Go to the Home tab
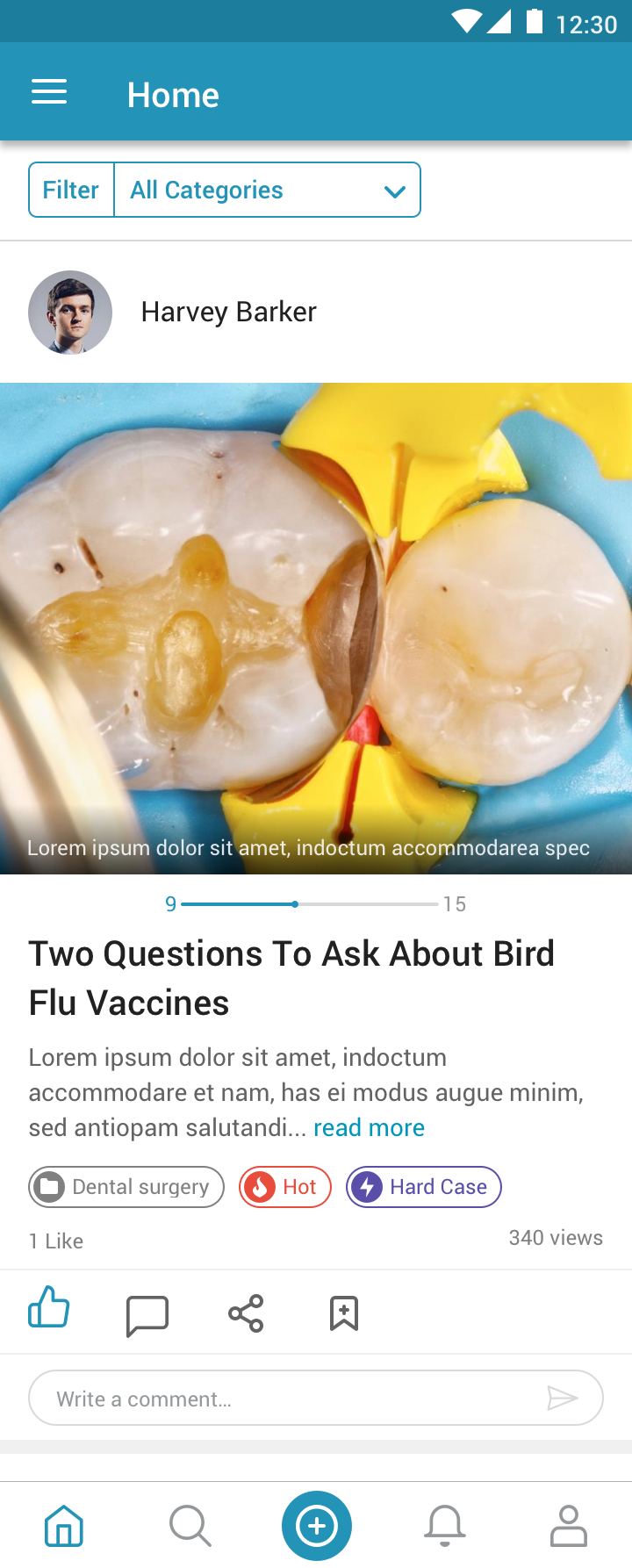 (64, 1526)
